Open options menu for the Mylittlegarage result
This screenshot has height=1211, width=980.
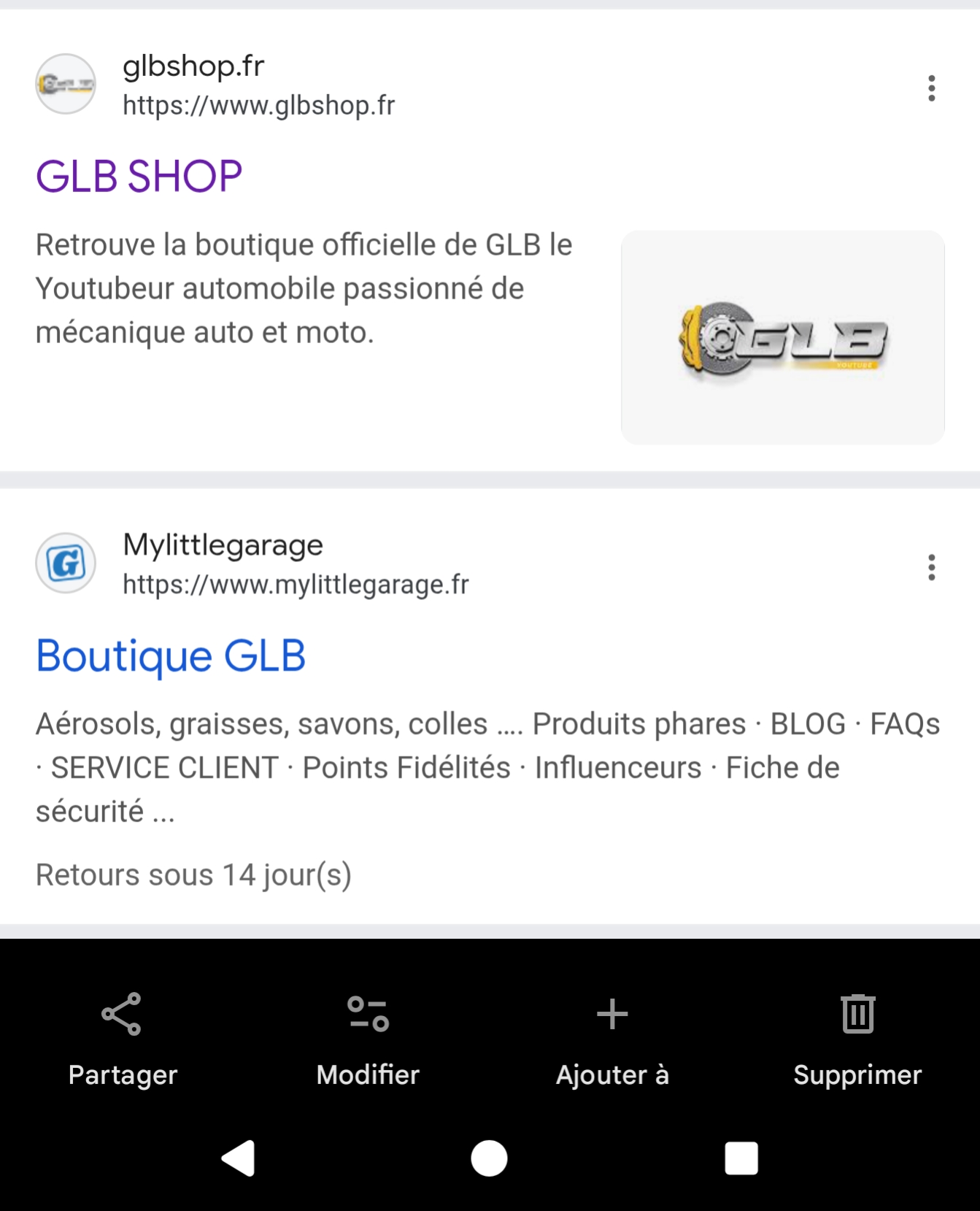[931, 567]
